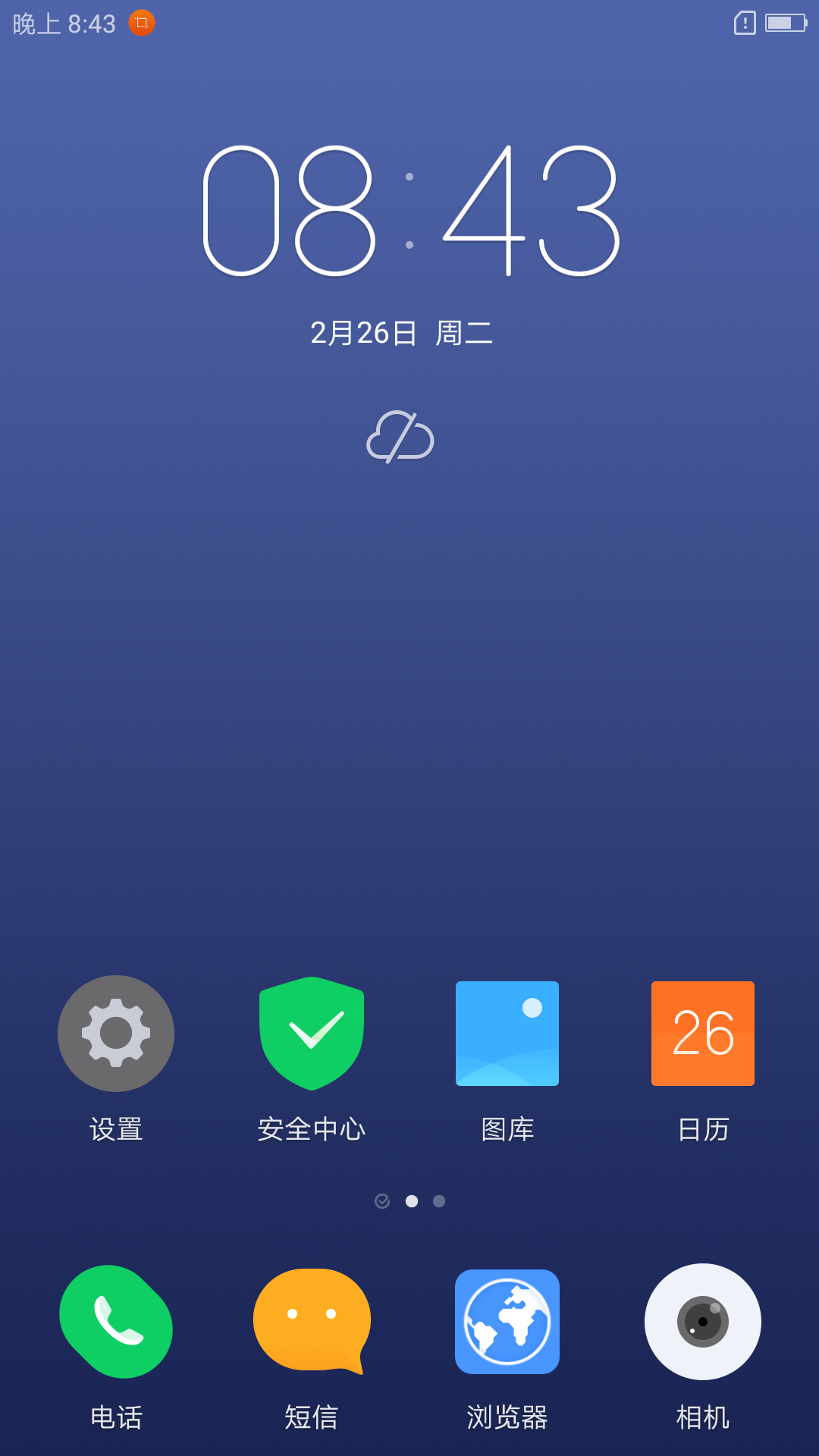Open the 短信 messaging app

pyautogui.click(x=312, y=1321)
